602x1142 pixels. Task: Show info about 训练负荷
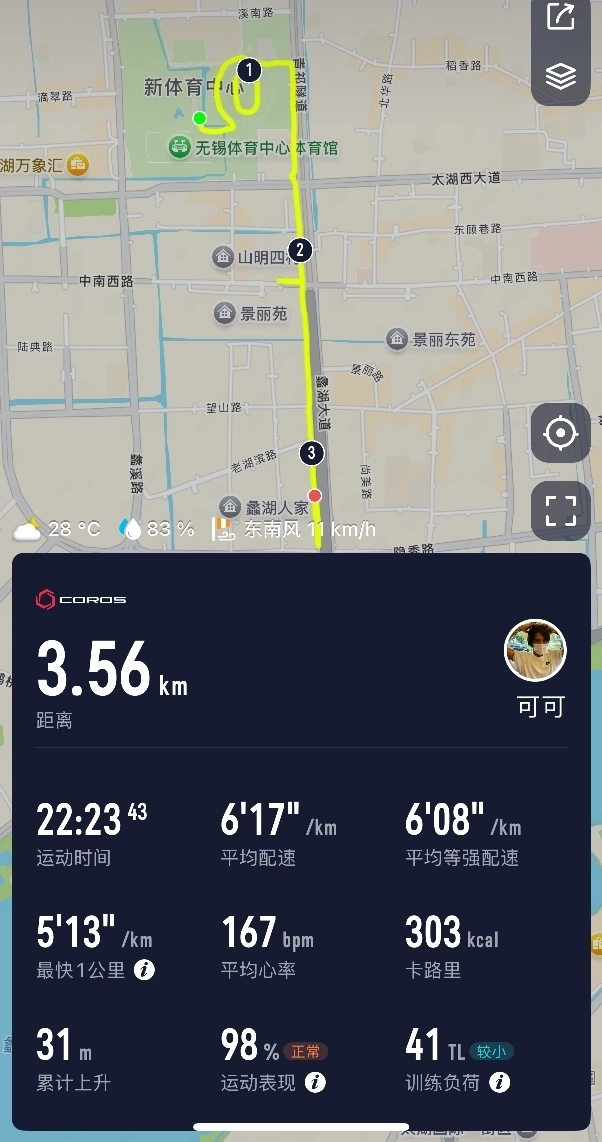point(499,1082)
